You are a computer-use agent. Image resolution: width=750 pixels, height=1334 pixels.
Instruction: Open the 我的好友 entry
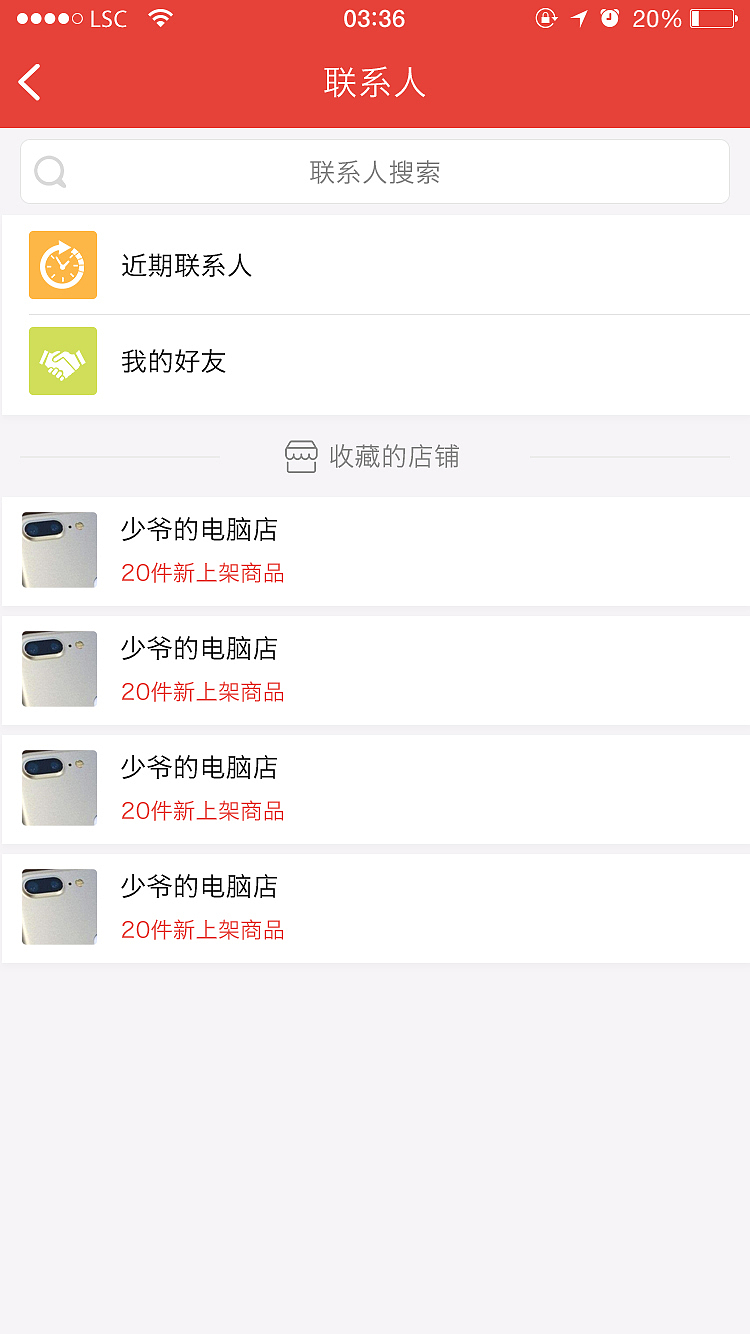click(x=172, y=361)
